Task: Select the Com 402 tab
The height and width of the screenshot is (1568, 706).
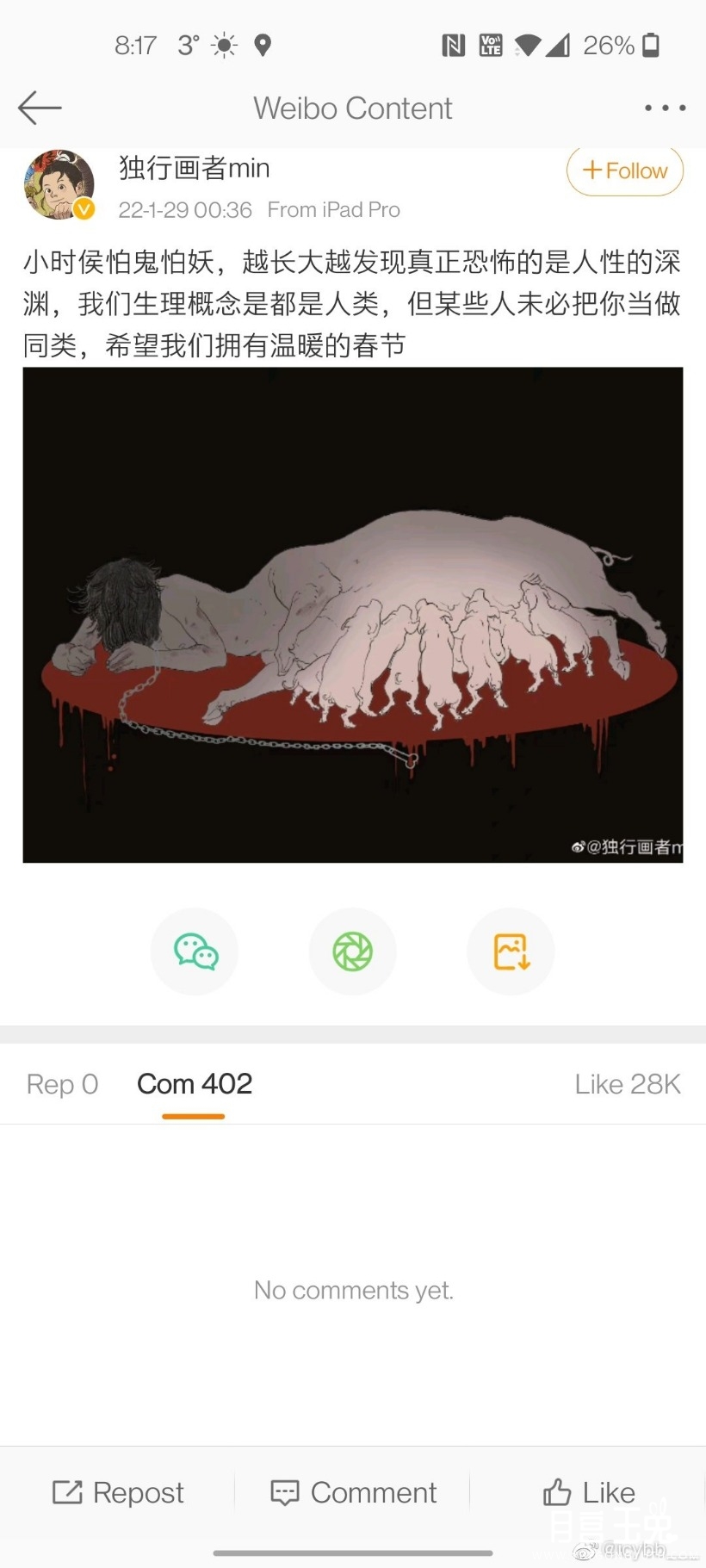Action: pos(195,1084)
